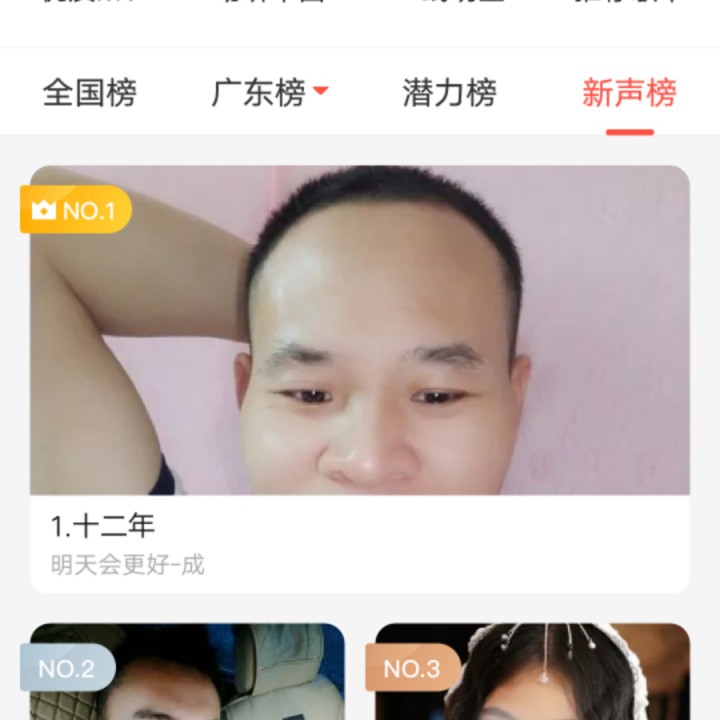720x720 pixels.
Task: Select the 新声榜 tab
Action: click(629, 93)
